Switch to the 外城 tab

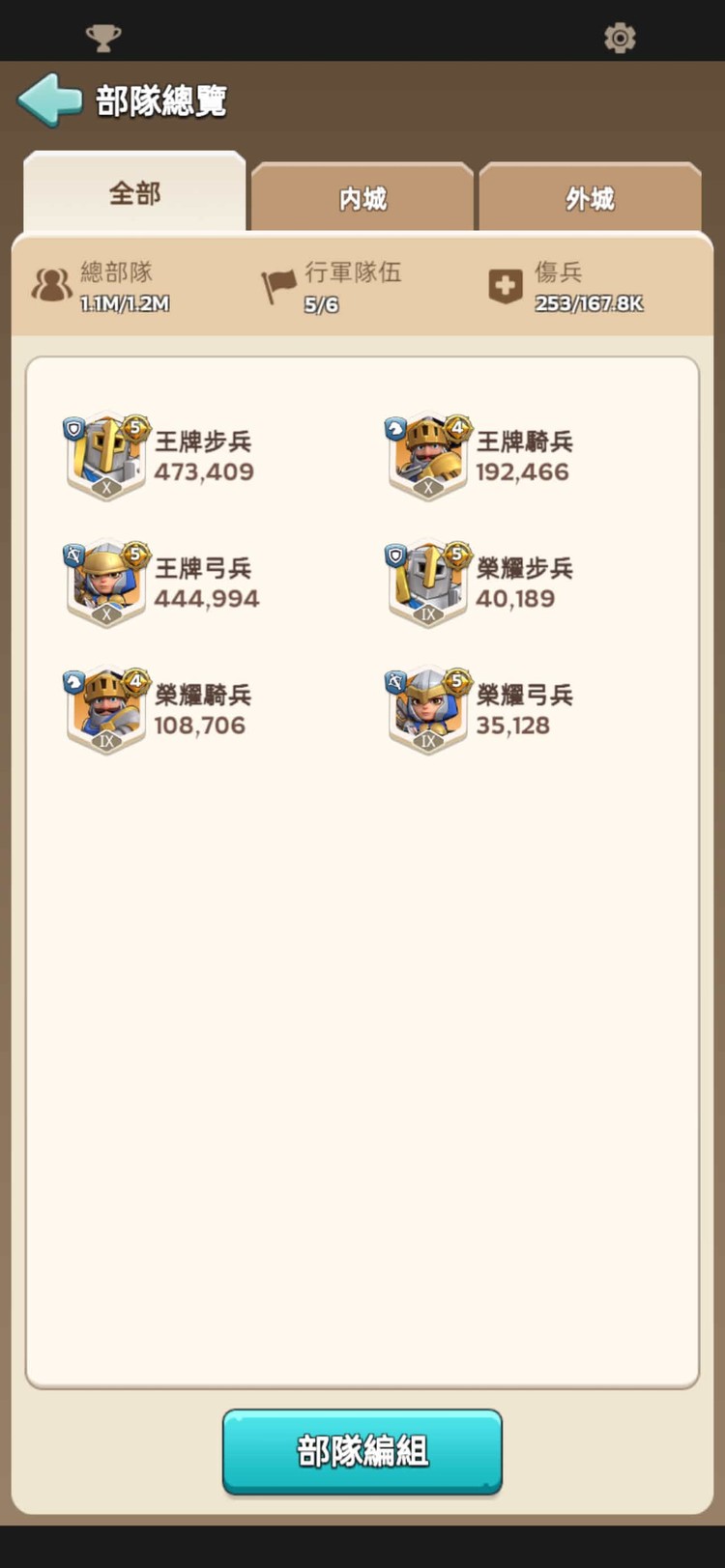click(591, 196)
